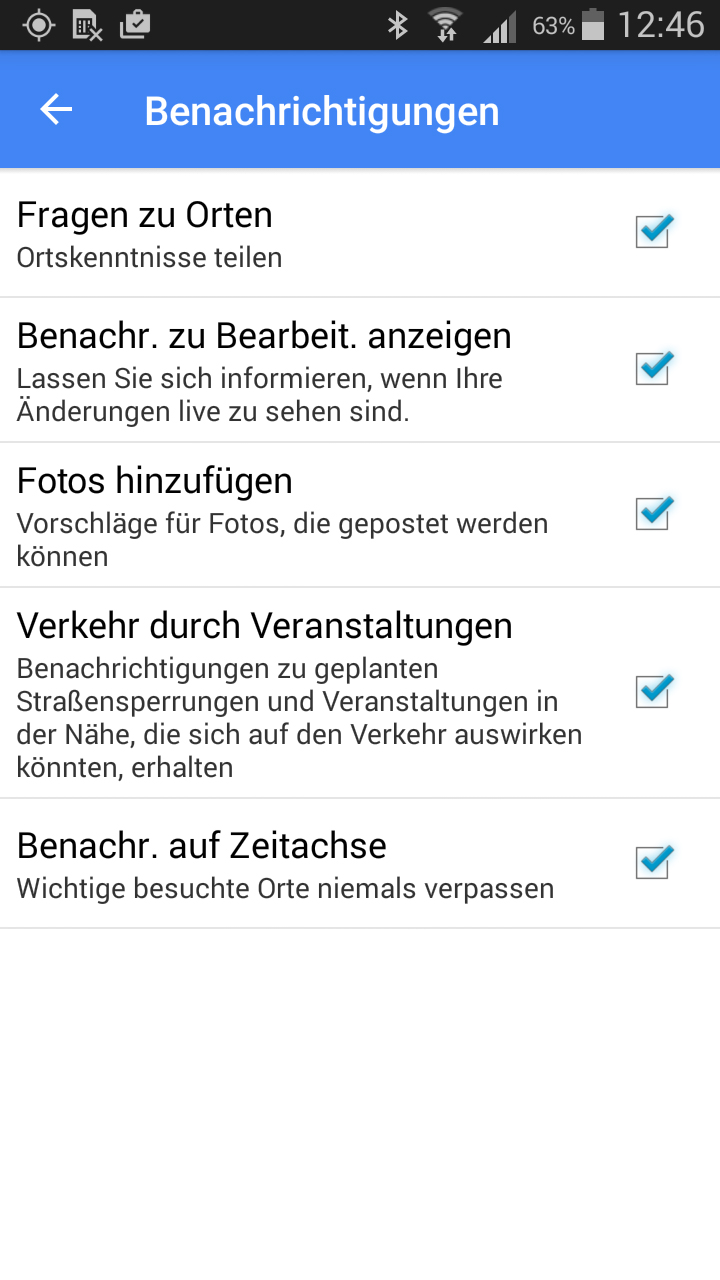The image size is (720, 1280).
Task: Uncheck the Fragen zu Orten checkbox
Action: click(x=653, y=232)
